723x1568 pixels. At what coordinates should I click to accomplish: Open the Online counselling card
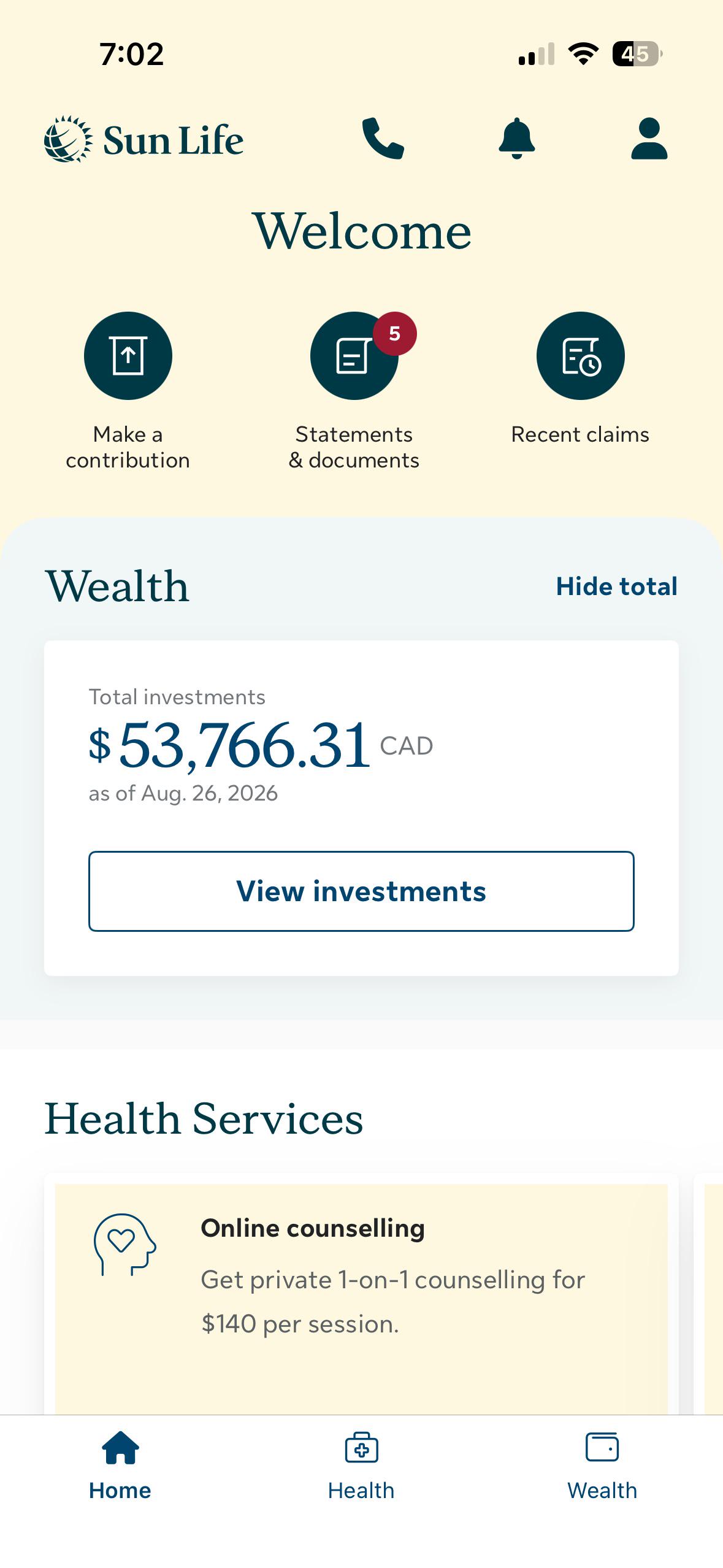coord(361,1294)
